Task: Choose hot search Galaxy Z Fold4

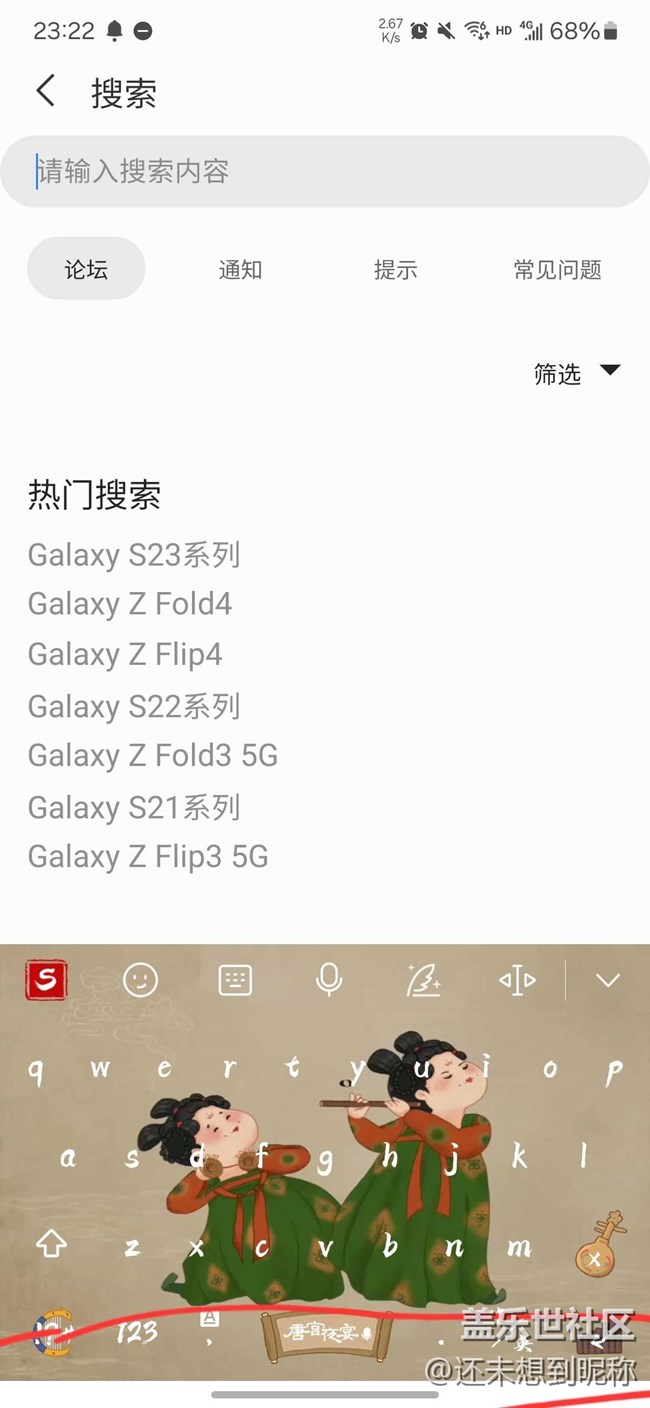Action: tap(130, 604)
